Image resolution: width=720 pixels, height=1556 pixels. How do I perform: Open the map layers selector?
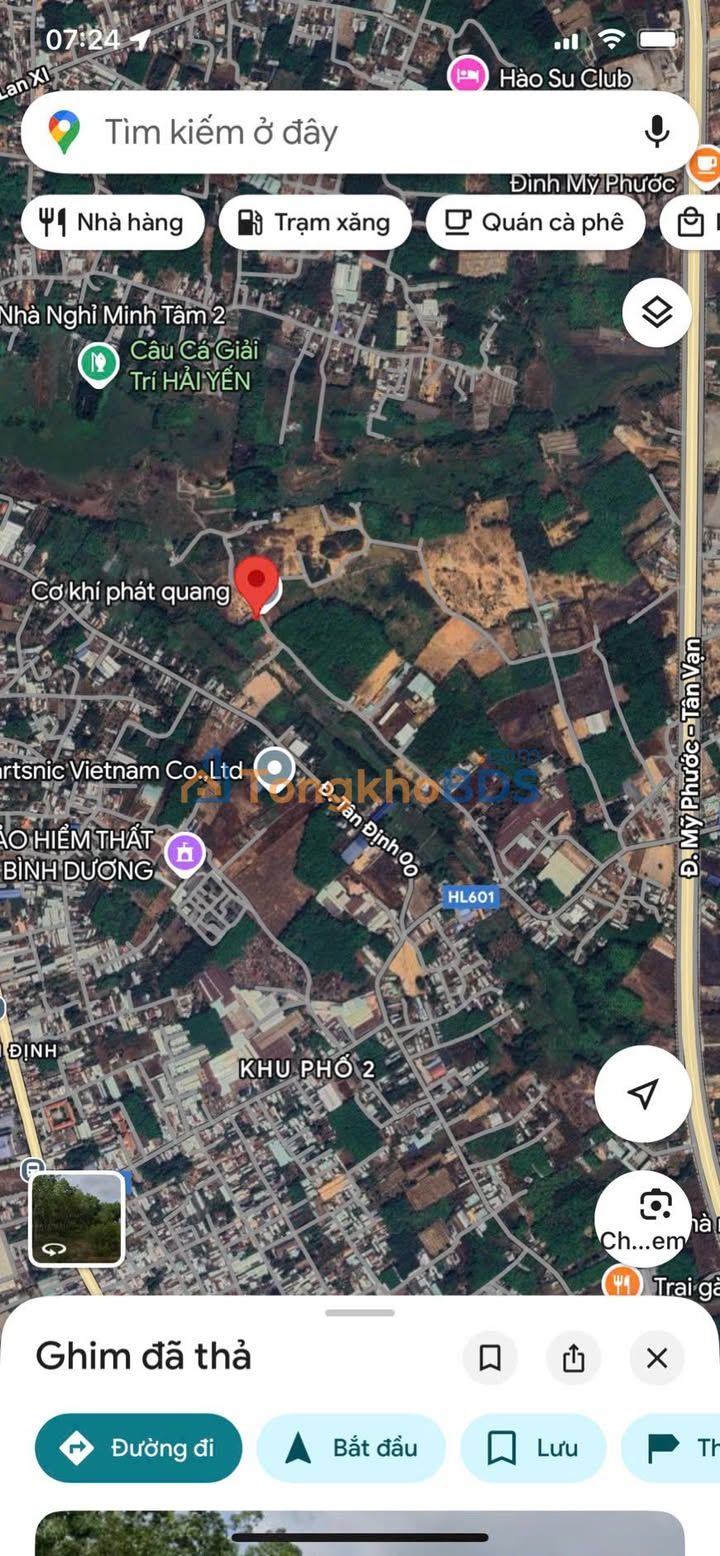click(x=656, y=313)
